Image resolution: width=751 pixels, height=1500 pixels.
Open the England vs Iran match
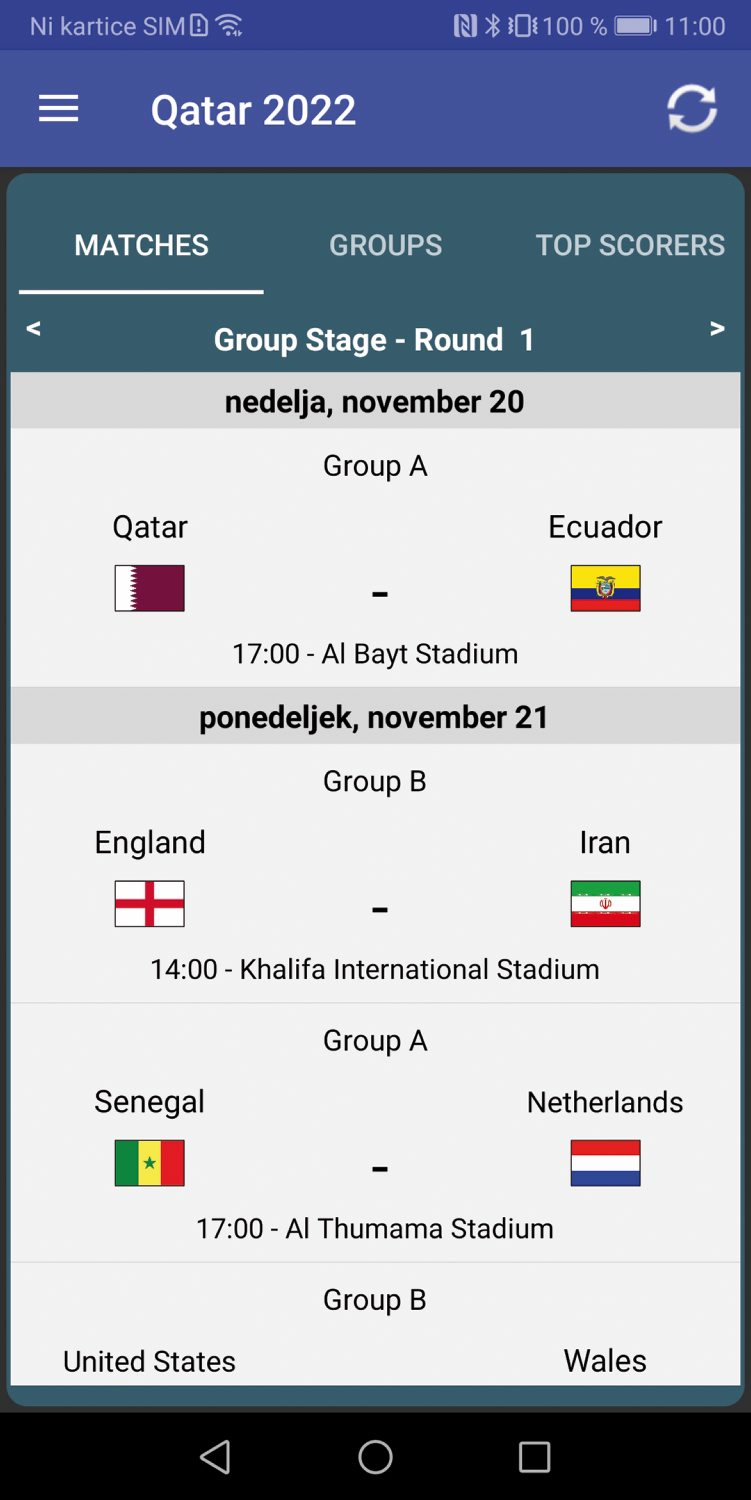tap(375, 874)
